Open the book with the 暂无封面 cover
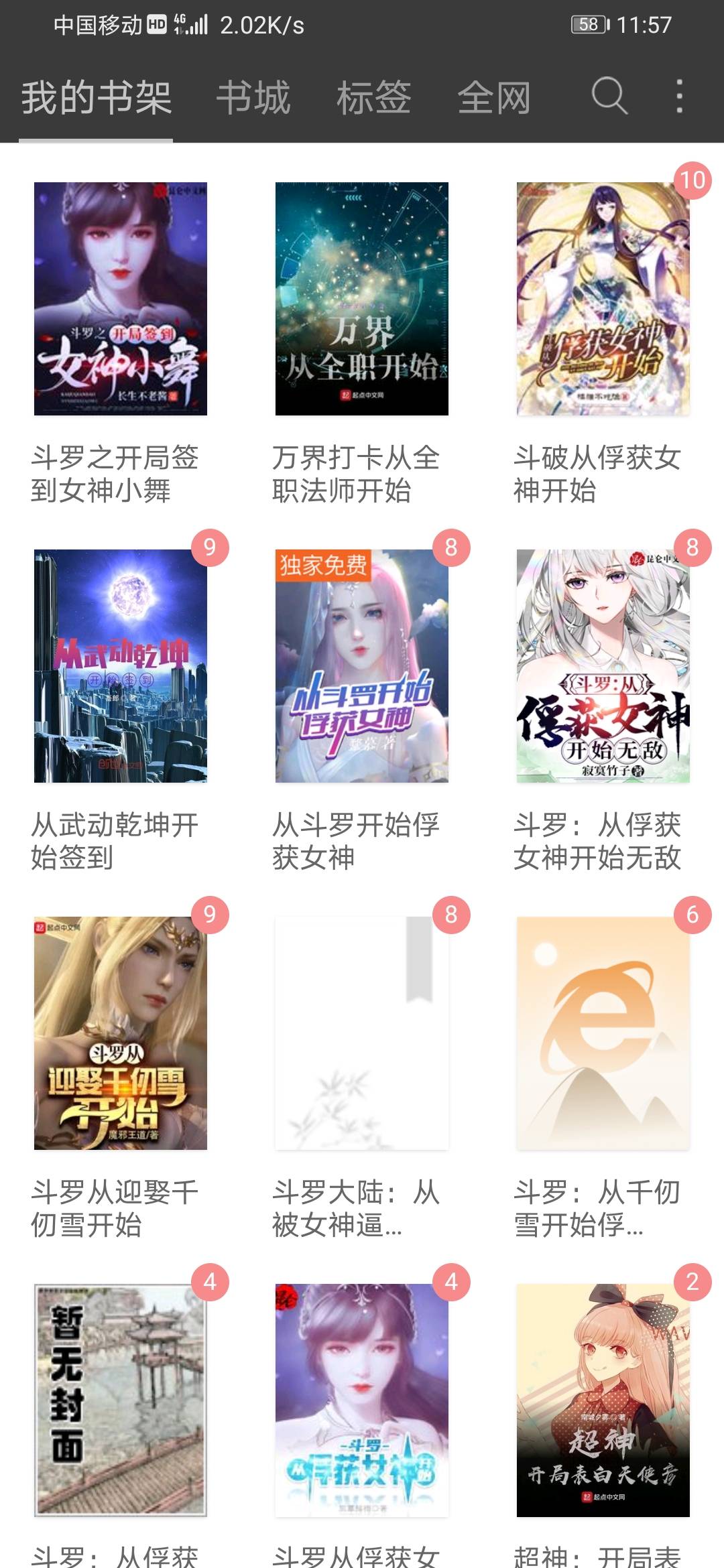724x1568 pixels. coord(121,1400)
